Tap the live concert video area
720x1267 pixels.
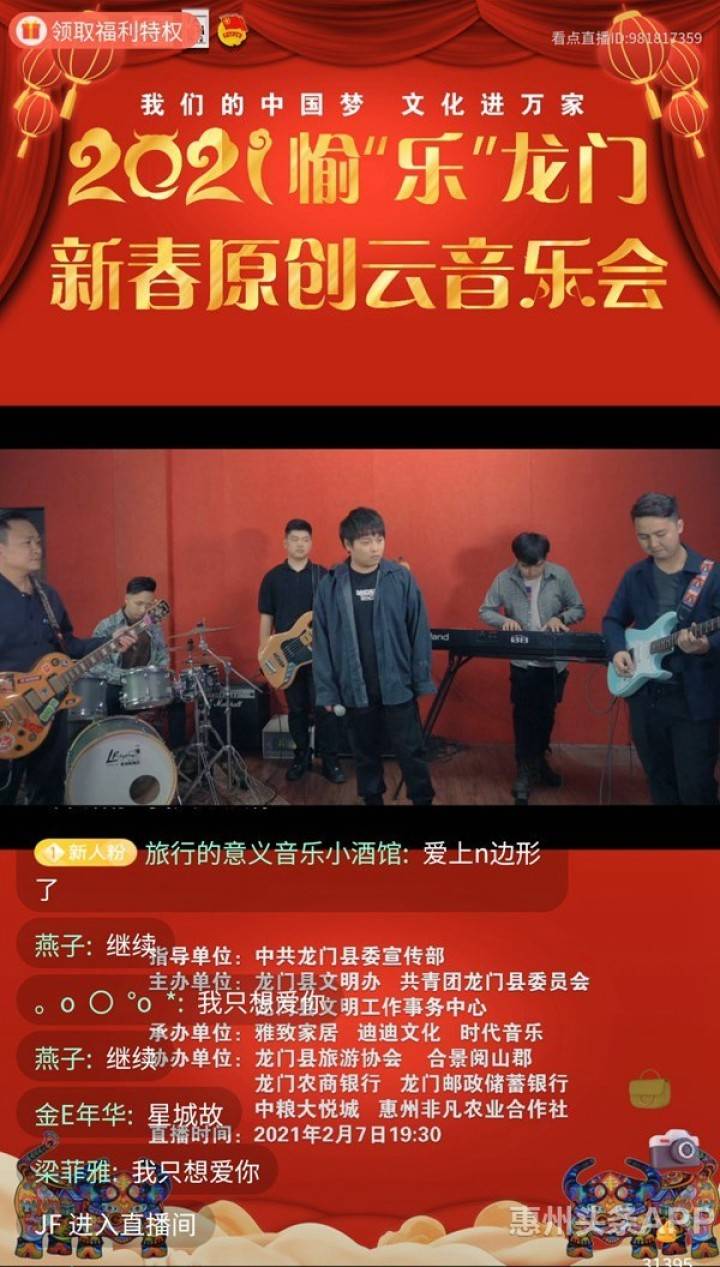click(x=360, y=627)
